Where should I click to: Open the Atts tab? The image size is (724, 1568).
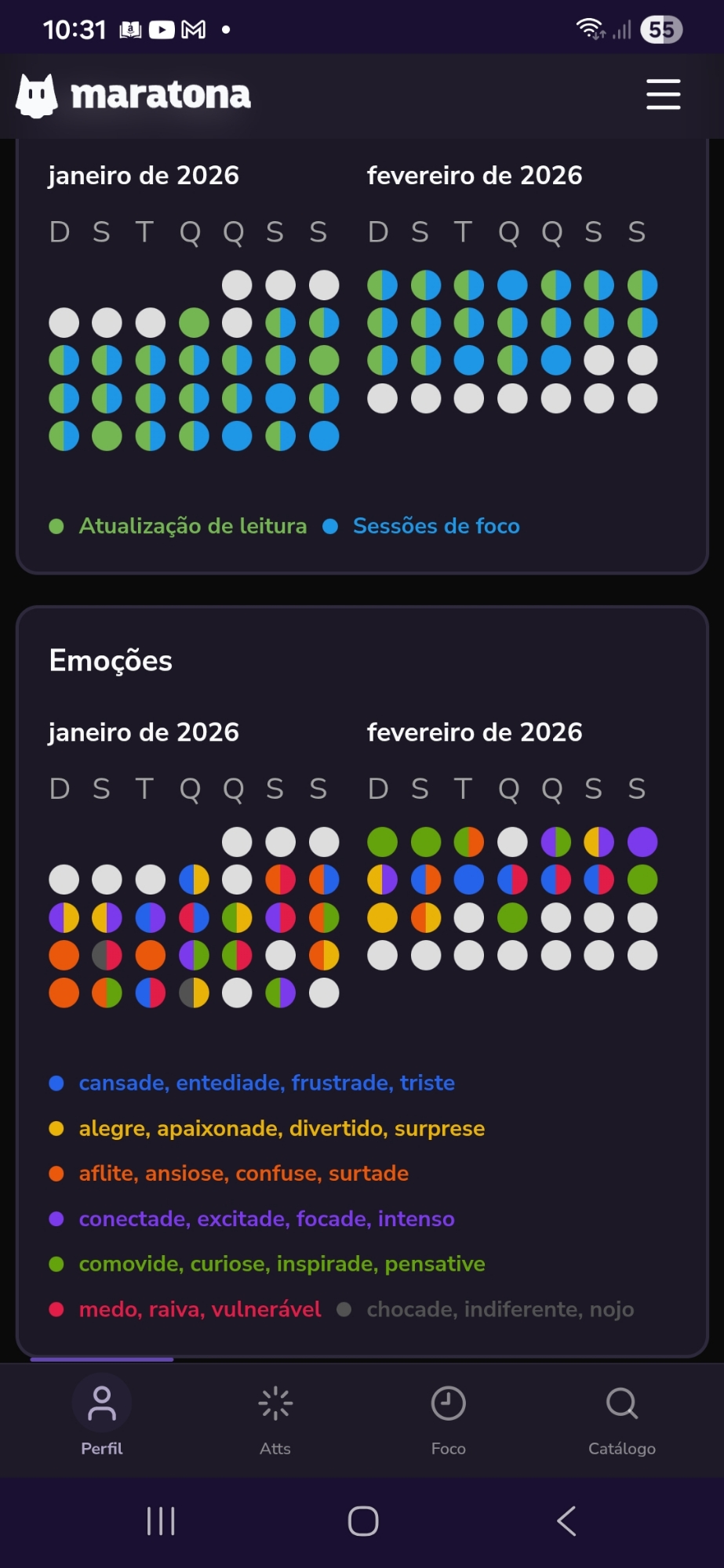coord(275,1419)
